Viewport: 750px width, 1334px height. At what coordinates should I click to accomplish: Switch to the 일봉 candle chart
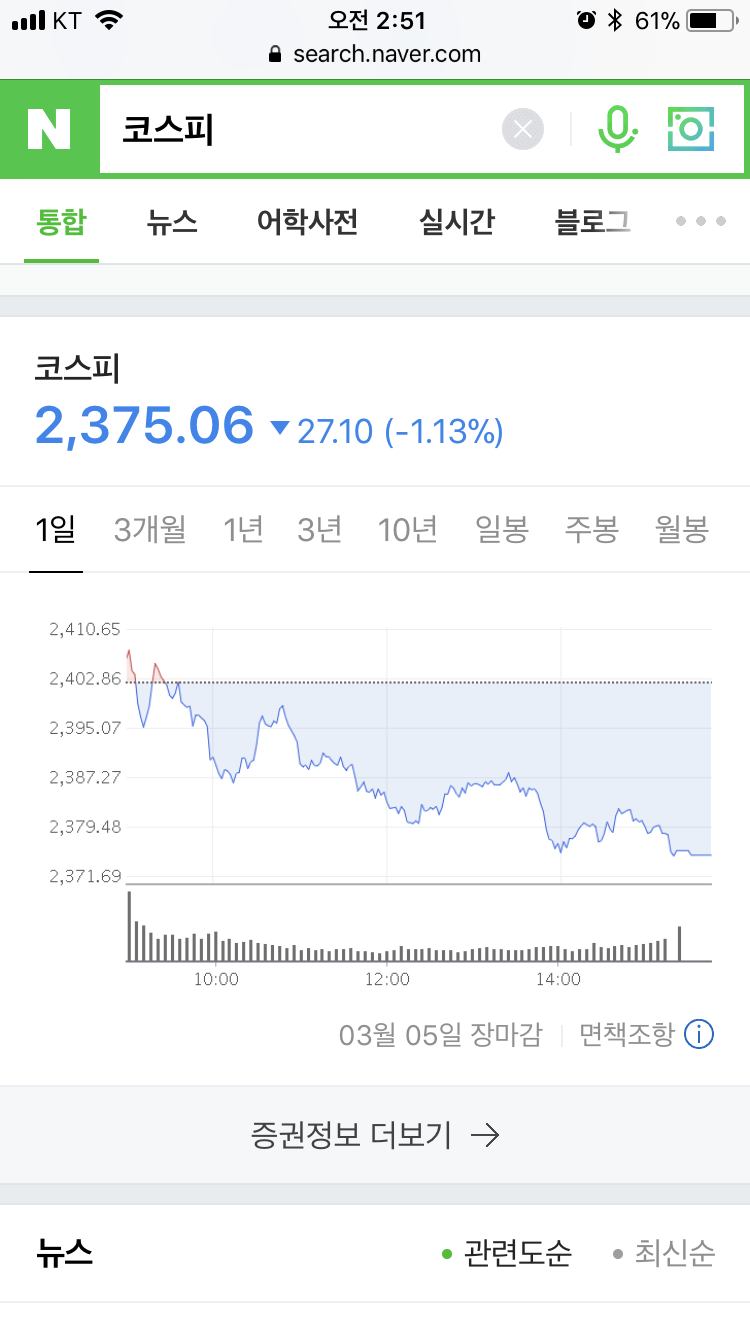[502, 529]
